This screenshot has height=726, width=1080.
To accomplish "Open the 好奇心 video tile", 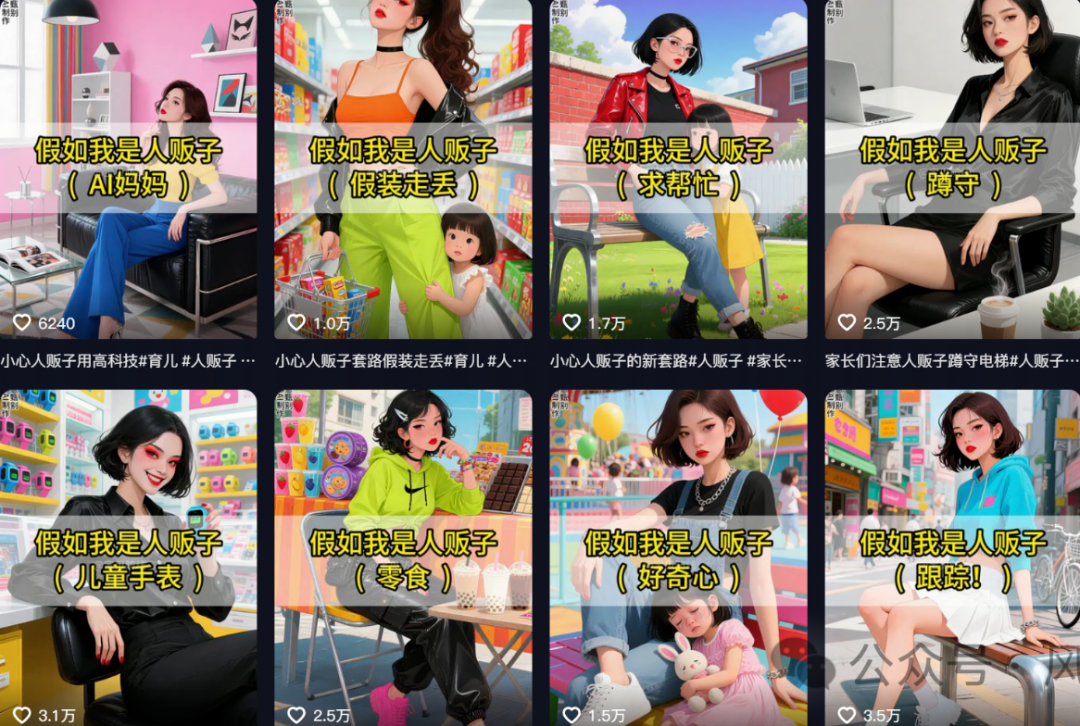I will [678, 560].
